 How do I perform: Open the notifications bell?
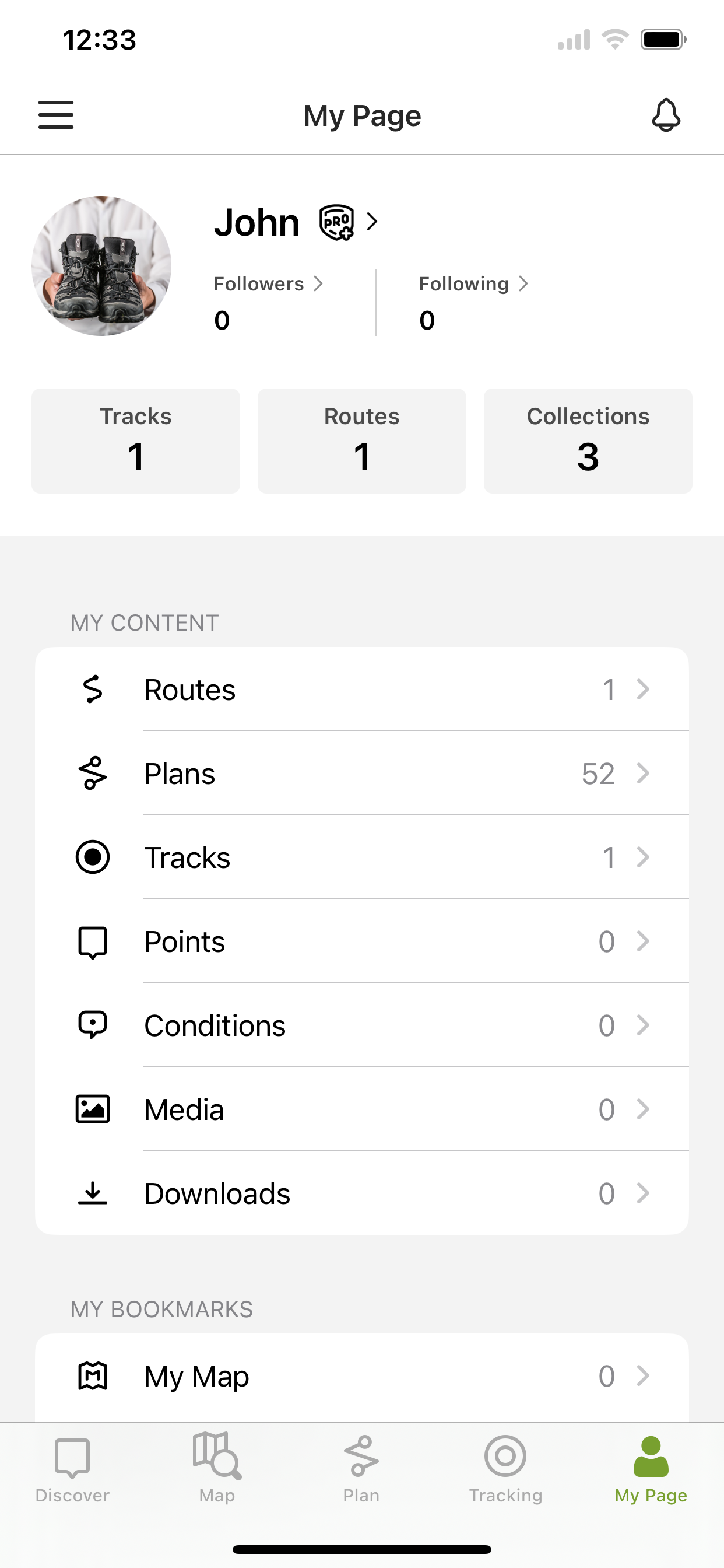(x=666, y=115)
